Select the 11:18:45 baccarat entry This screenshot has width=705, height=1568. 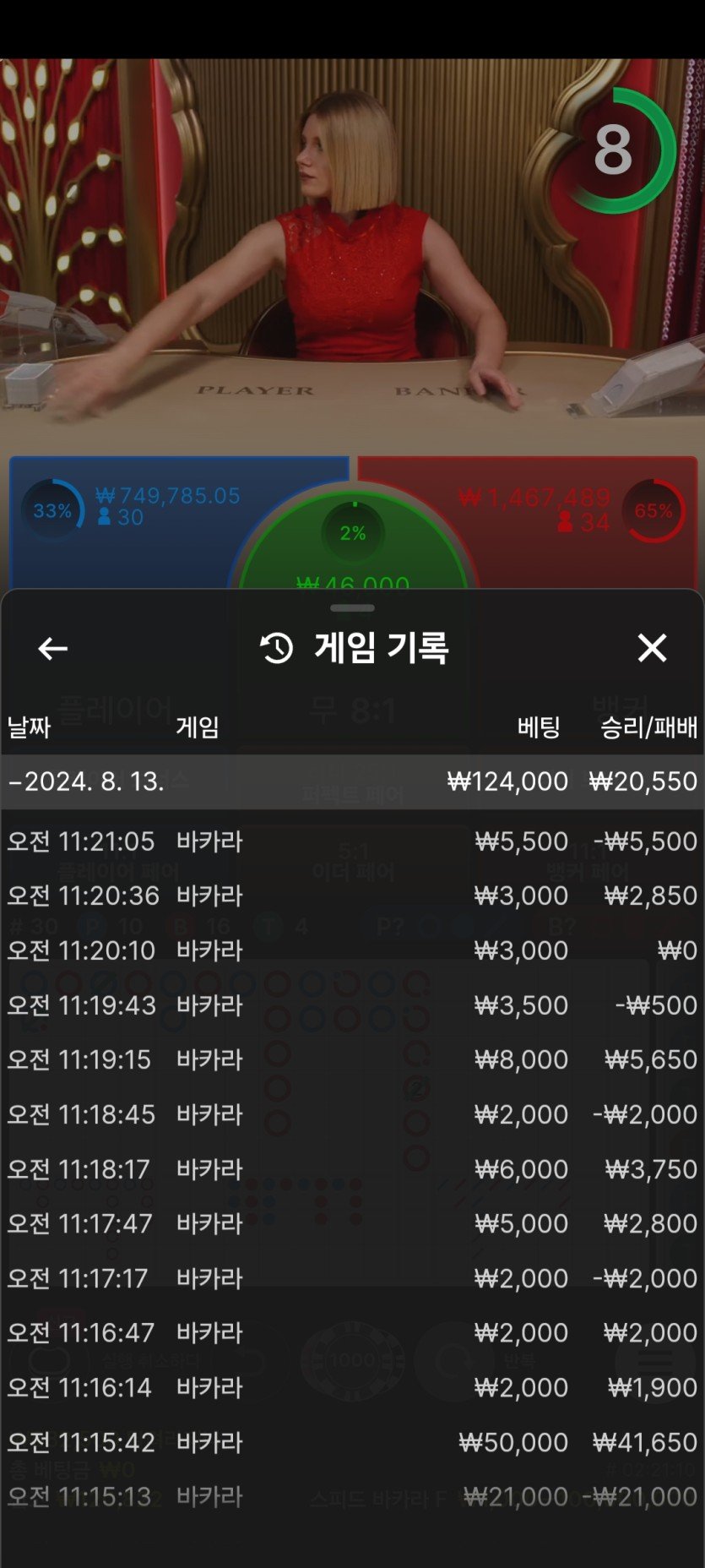click(352, 1114)
